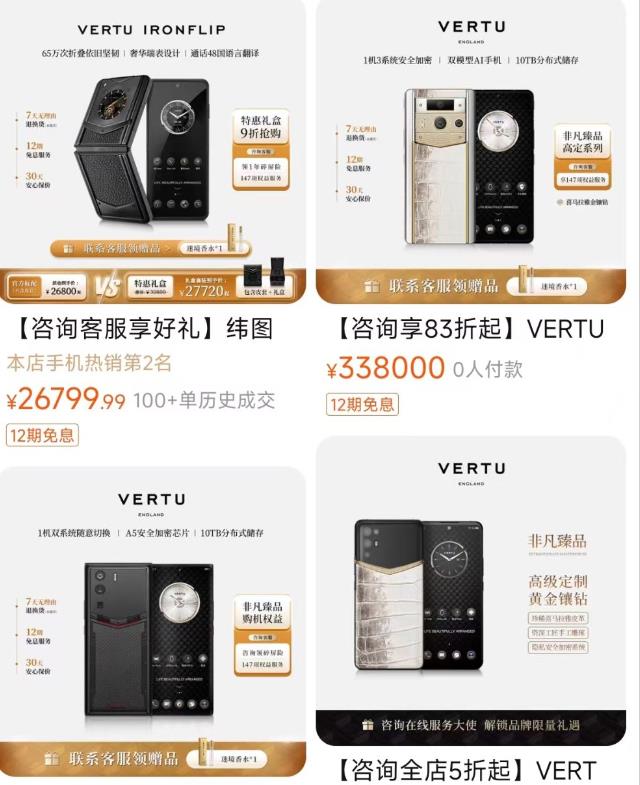Open the 咨询全店5折起 VERTU product card
640x785 pixels.
(471, 590)
